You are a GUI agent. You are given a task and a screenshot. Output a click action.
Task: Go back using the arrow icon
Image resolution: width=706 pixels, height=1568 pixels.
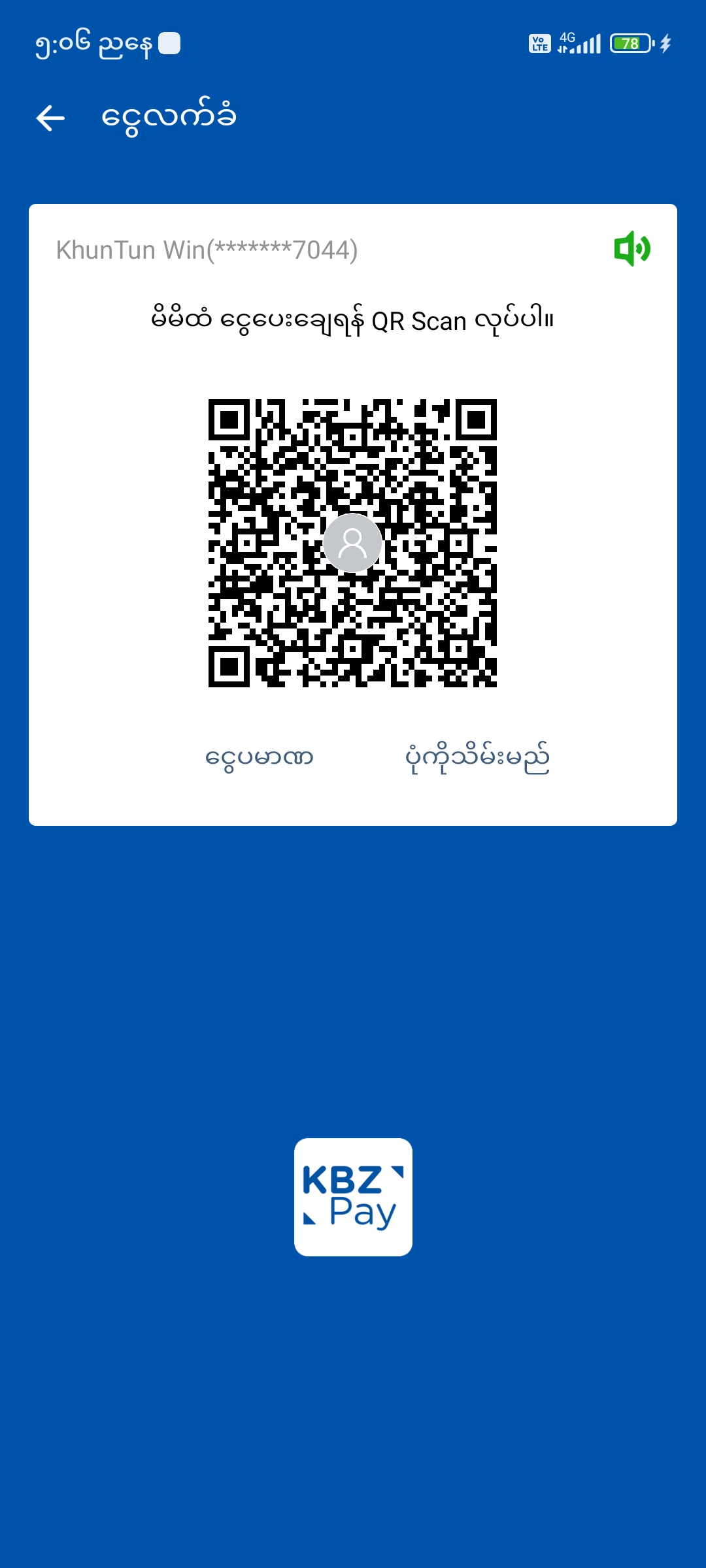[x=50, y=118]
